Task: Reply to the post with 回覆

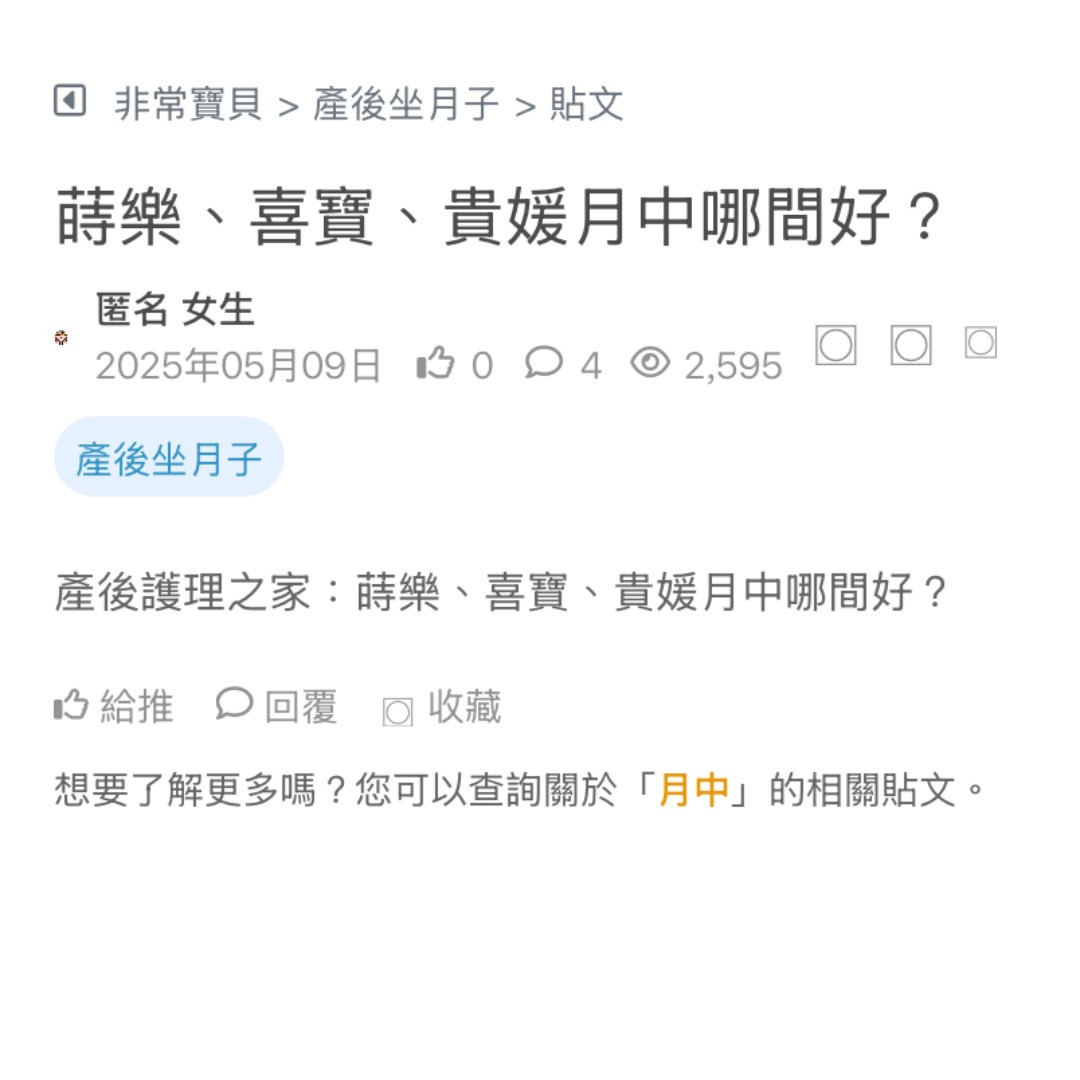Action: [x=277, y=707]
